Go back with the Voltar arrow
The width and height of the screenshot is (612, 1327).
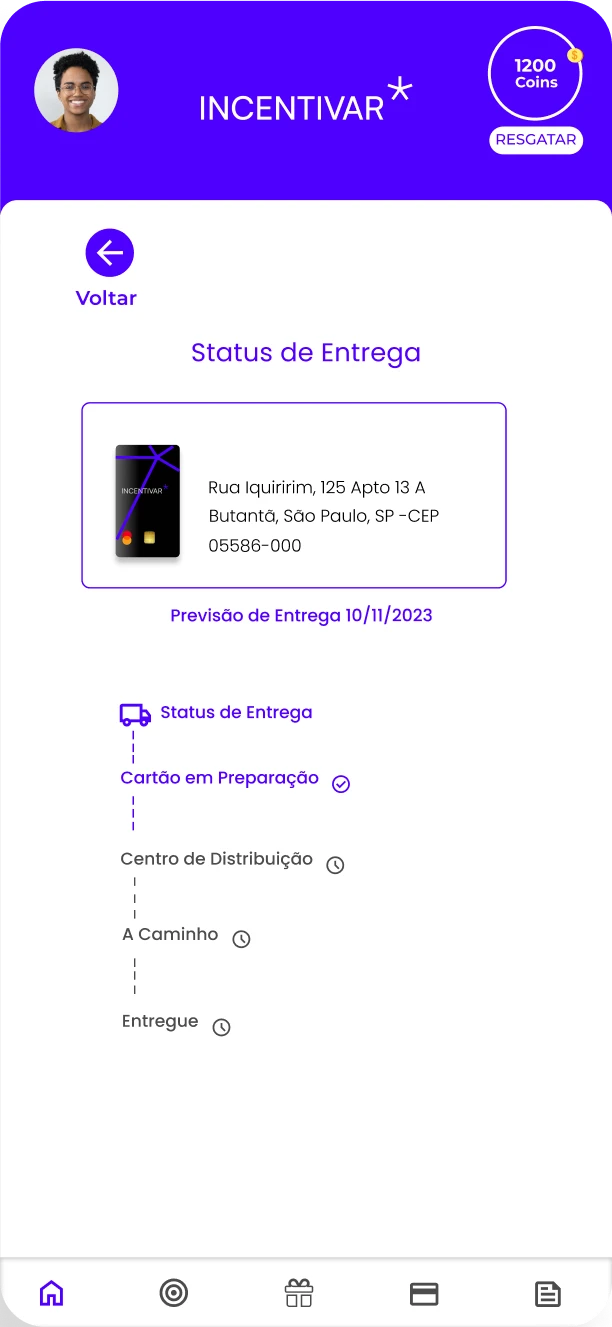click(109, 253)
